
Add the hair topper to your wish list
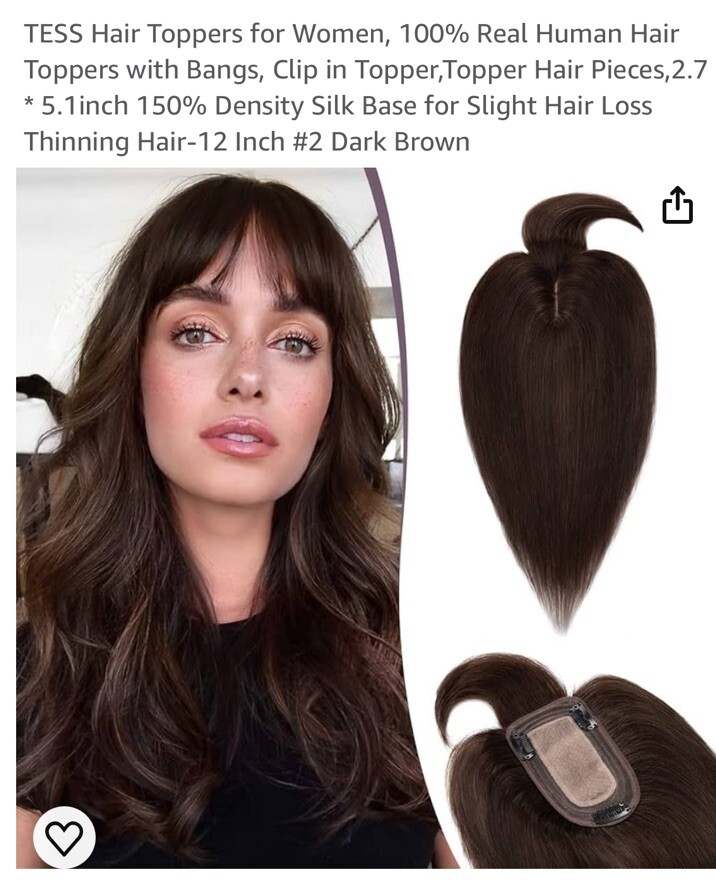tap(64, 837)
